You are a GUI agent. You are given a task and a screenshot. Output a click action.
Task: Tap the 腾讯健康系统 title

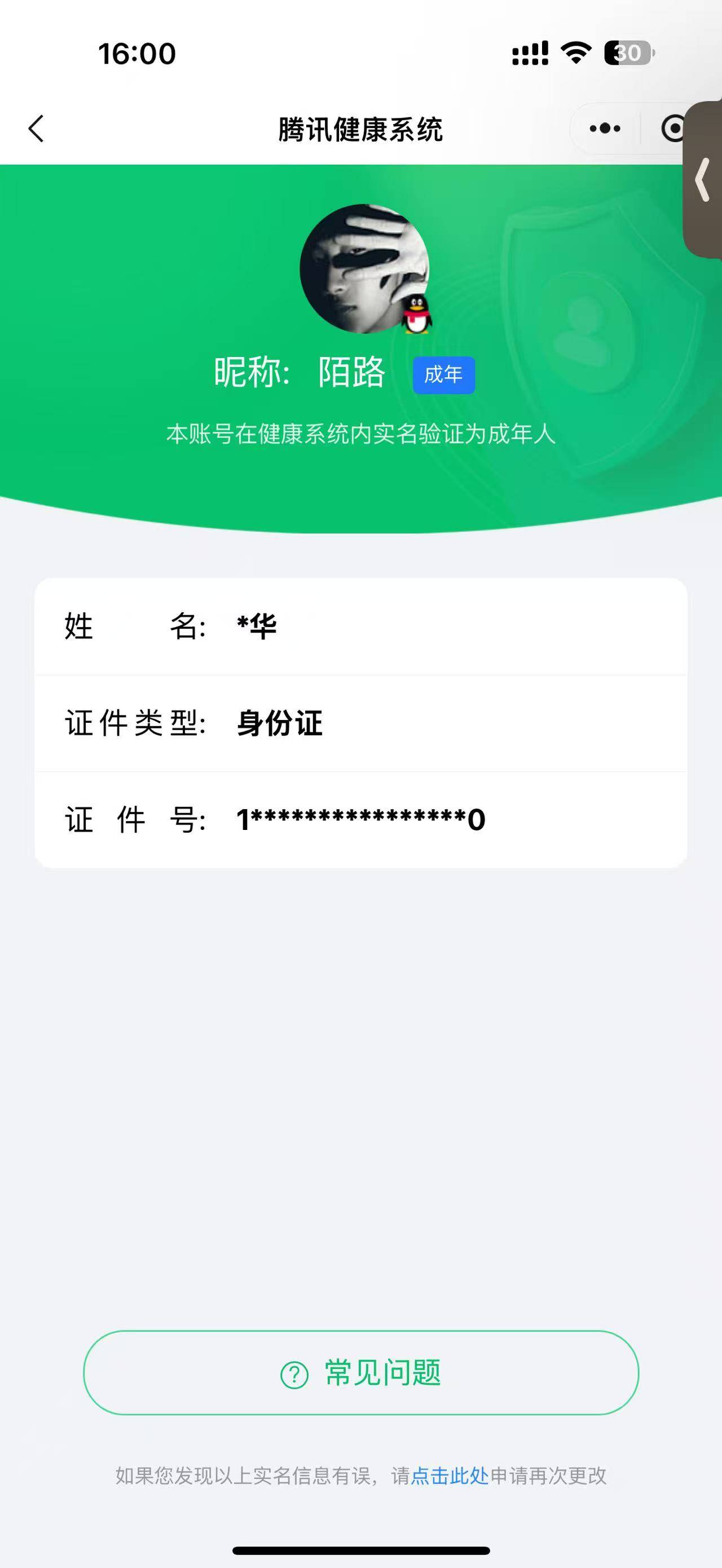pyautogui.click(x=361, y=129)
